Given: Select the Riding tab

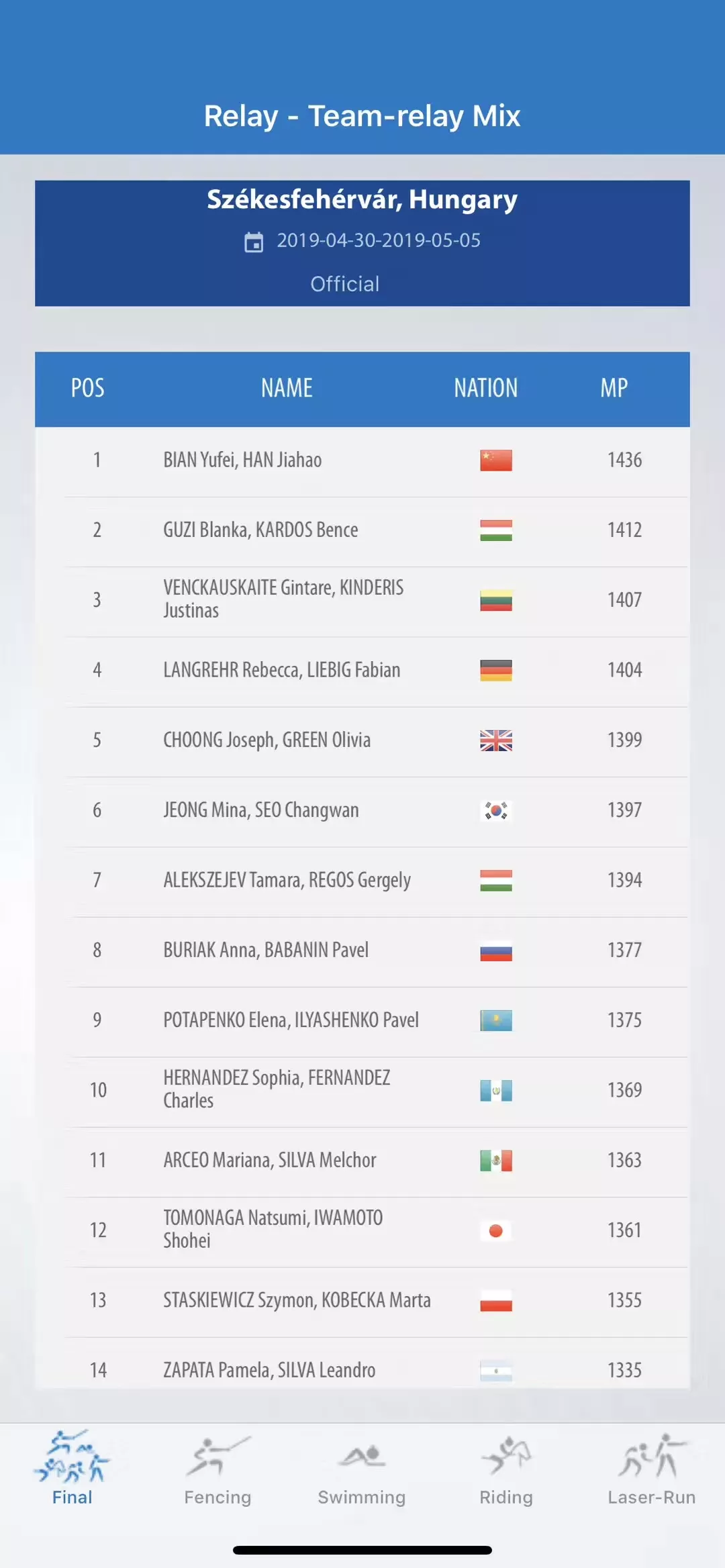Looking at the screenshot, I should [506, 1470].
